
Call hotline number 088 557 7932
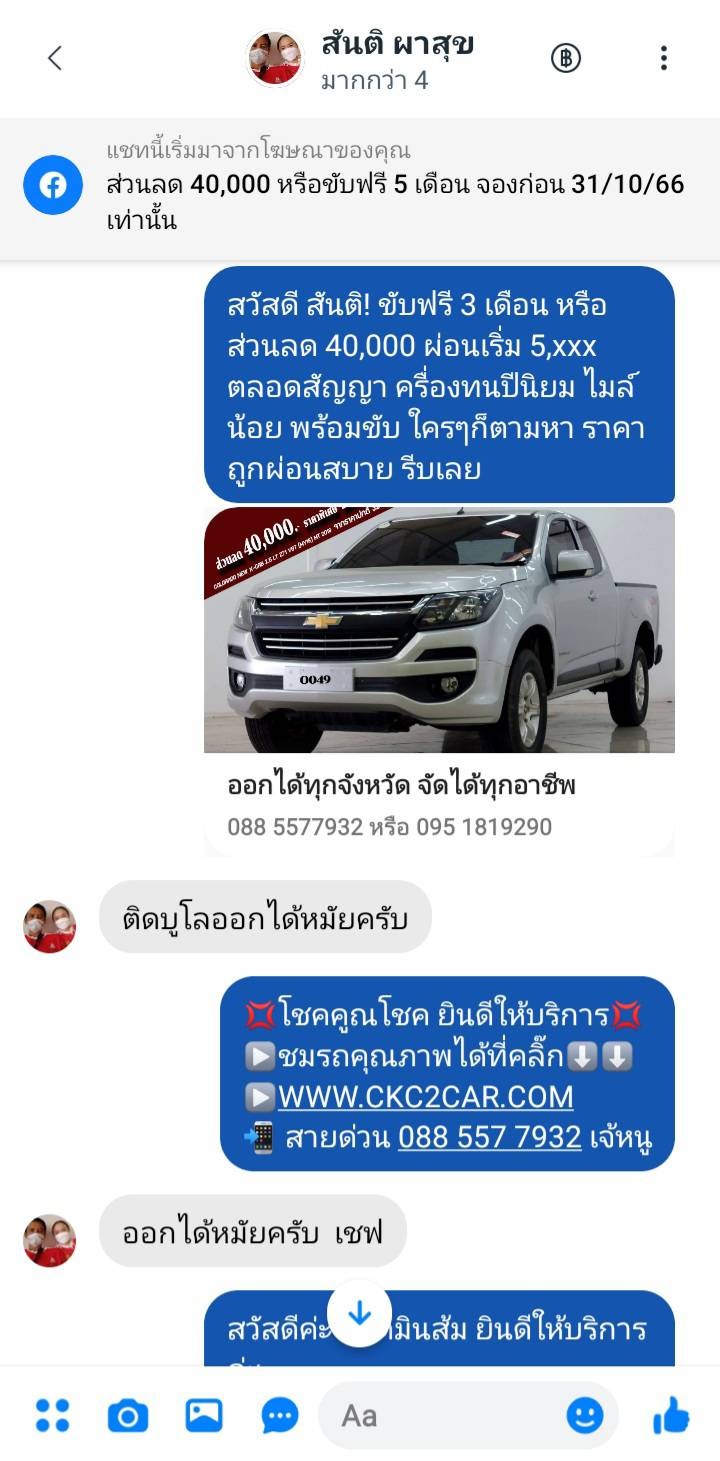(x=489, y=1137)
